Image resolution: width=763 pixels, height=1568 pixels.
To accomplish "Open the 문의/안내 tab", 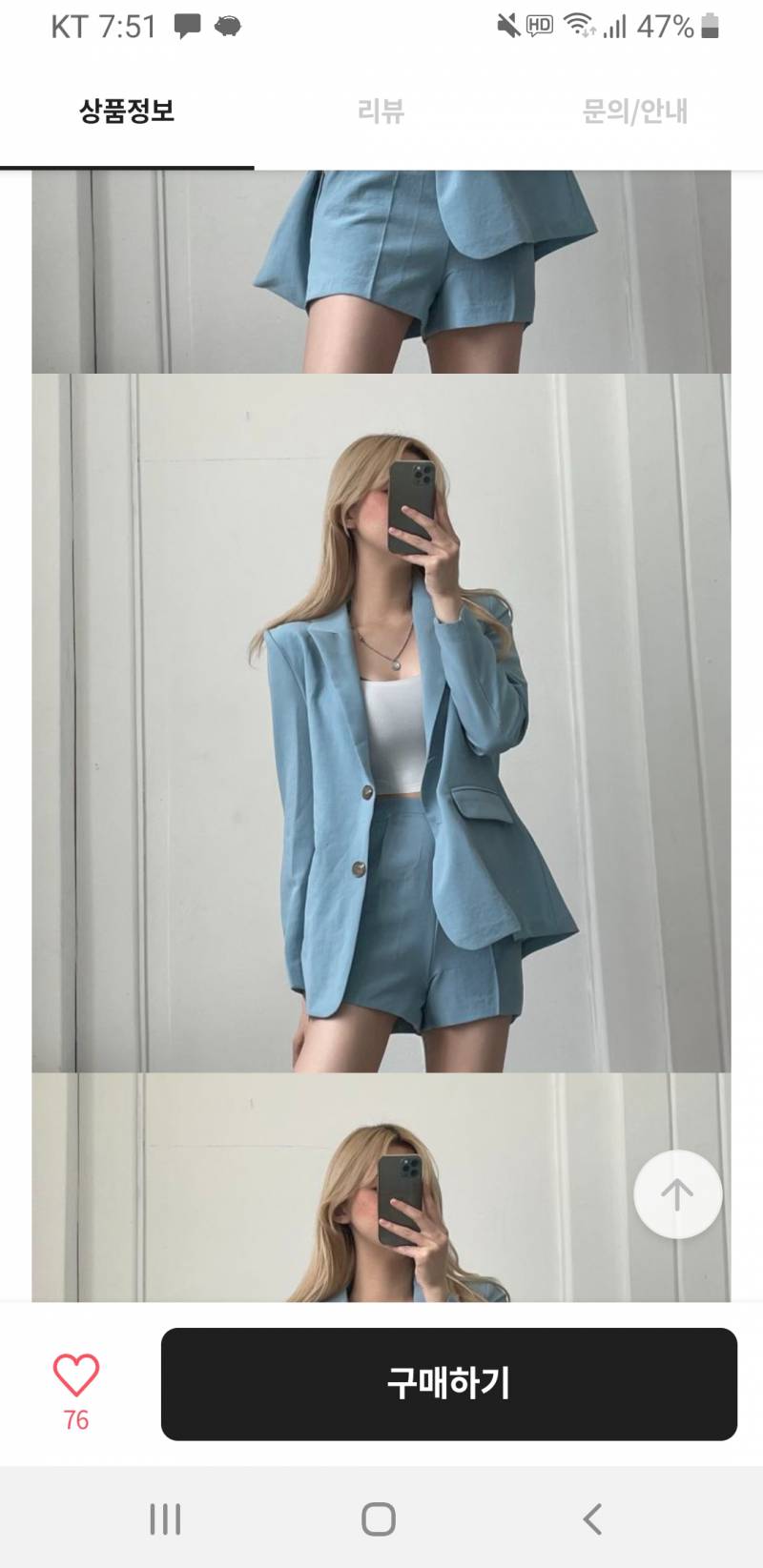I will [634, 112].
